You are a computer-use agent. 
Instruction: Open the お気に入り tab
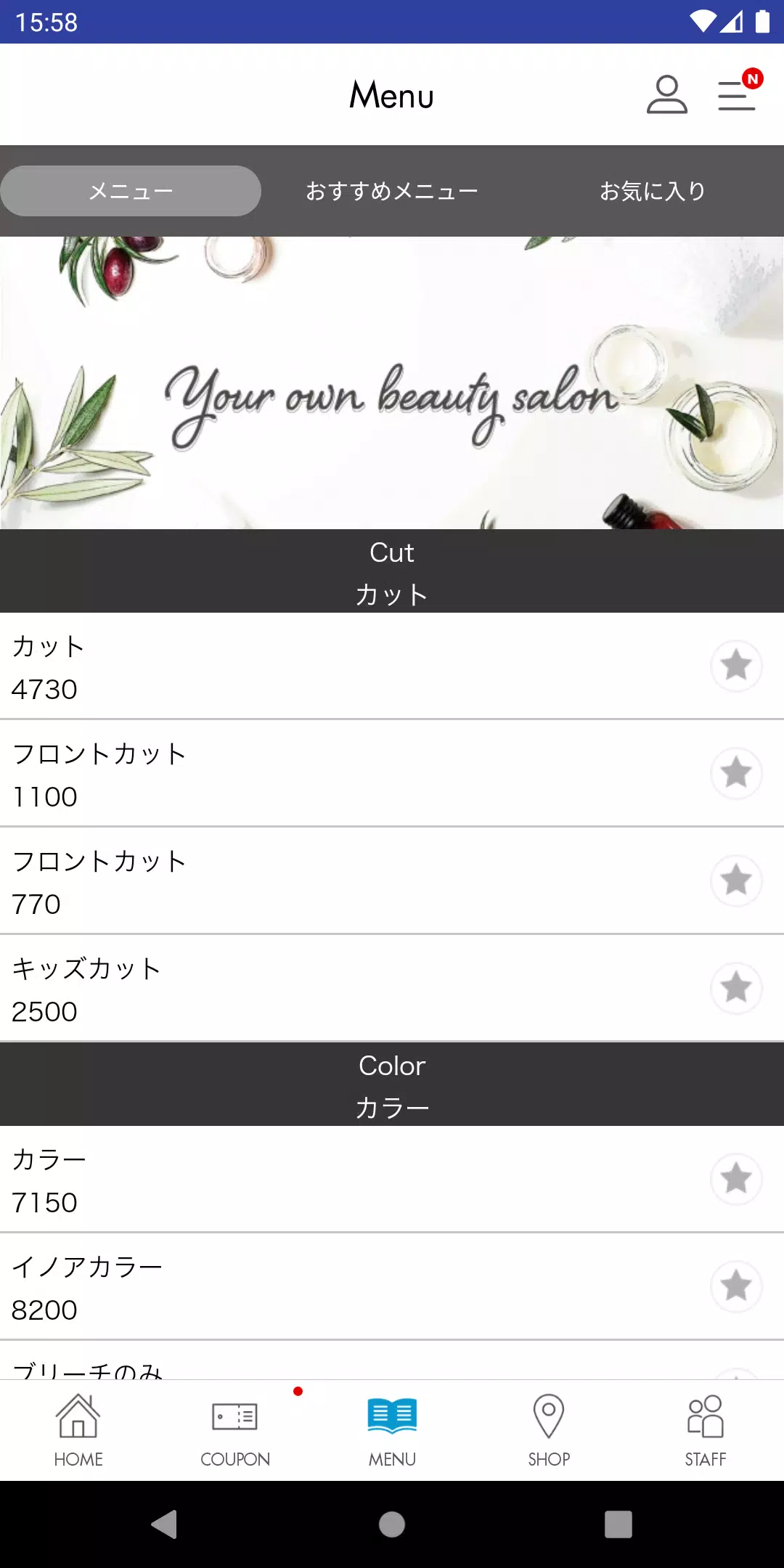pos(652,190)
